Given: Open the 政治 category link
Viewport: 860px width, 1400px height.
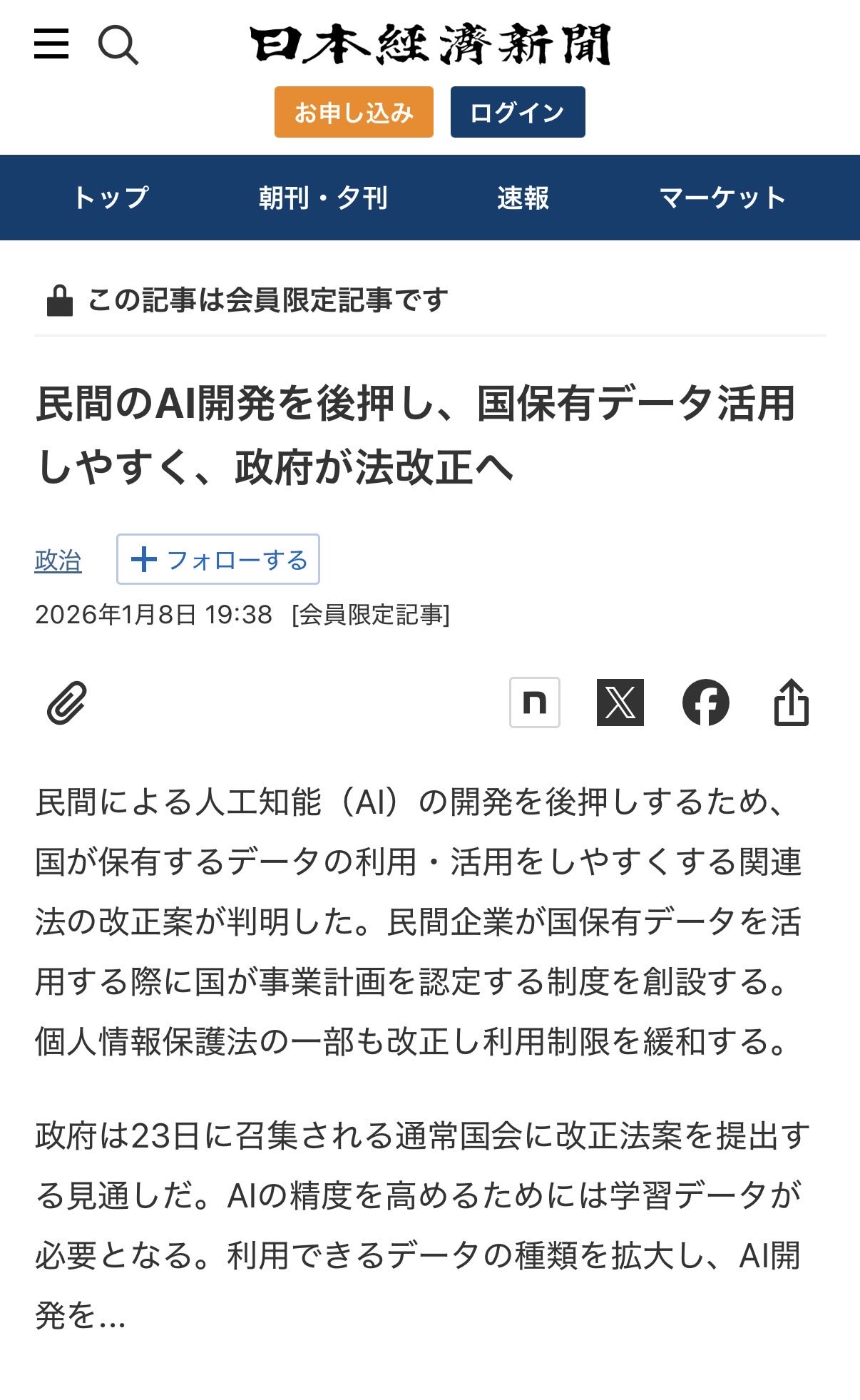Looking at the screenshot, I should (x=58, y=561).
